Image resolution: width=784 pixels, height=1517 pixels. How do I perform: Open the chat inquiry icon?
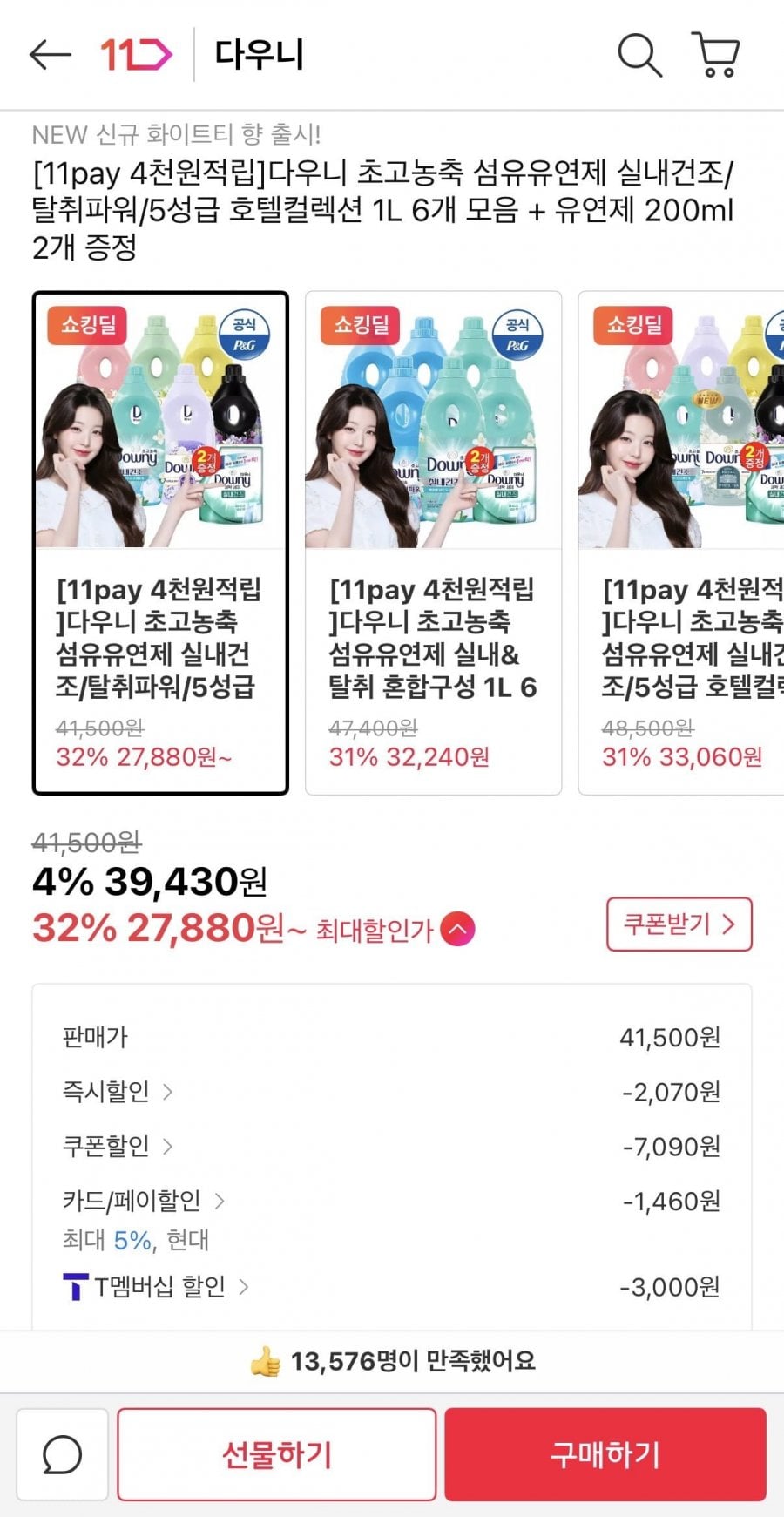coord(62,1454)
